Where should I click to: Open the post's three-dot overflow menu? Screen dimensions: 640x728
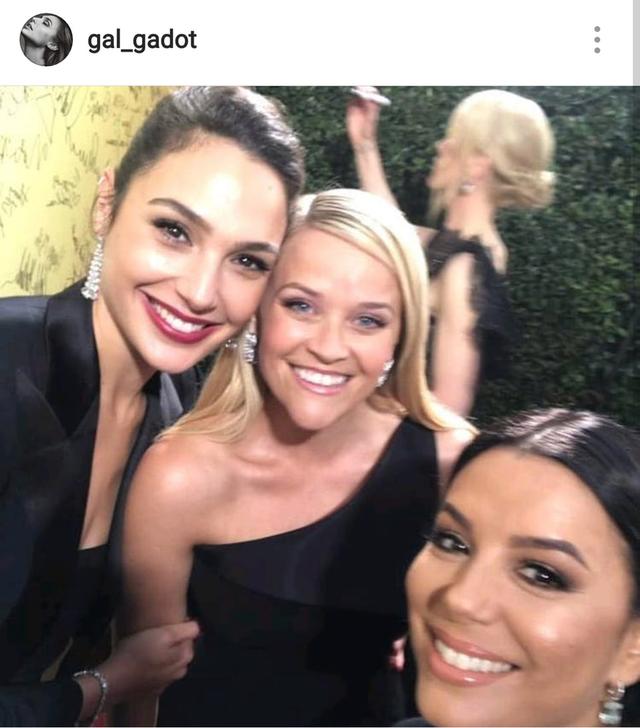(x=597, y=40)
